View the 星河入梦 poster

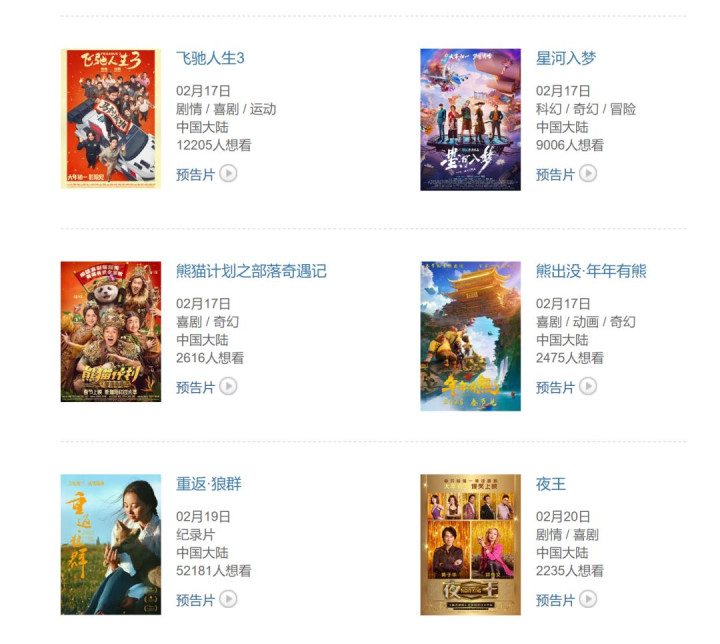pyautogui.click(x=470, y=119)
